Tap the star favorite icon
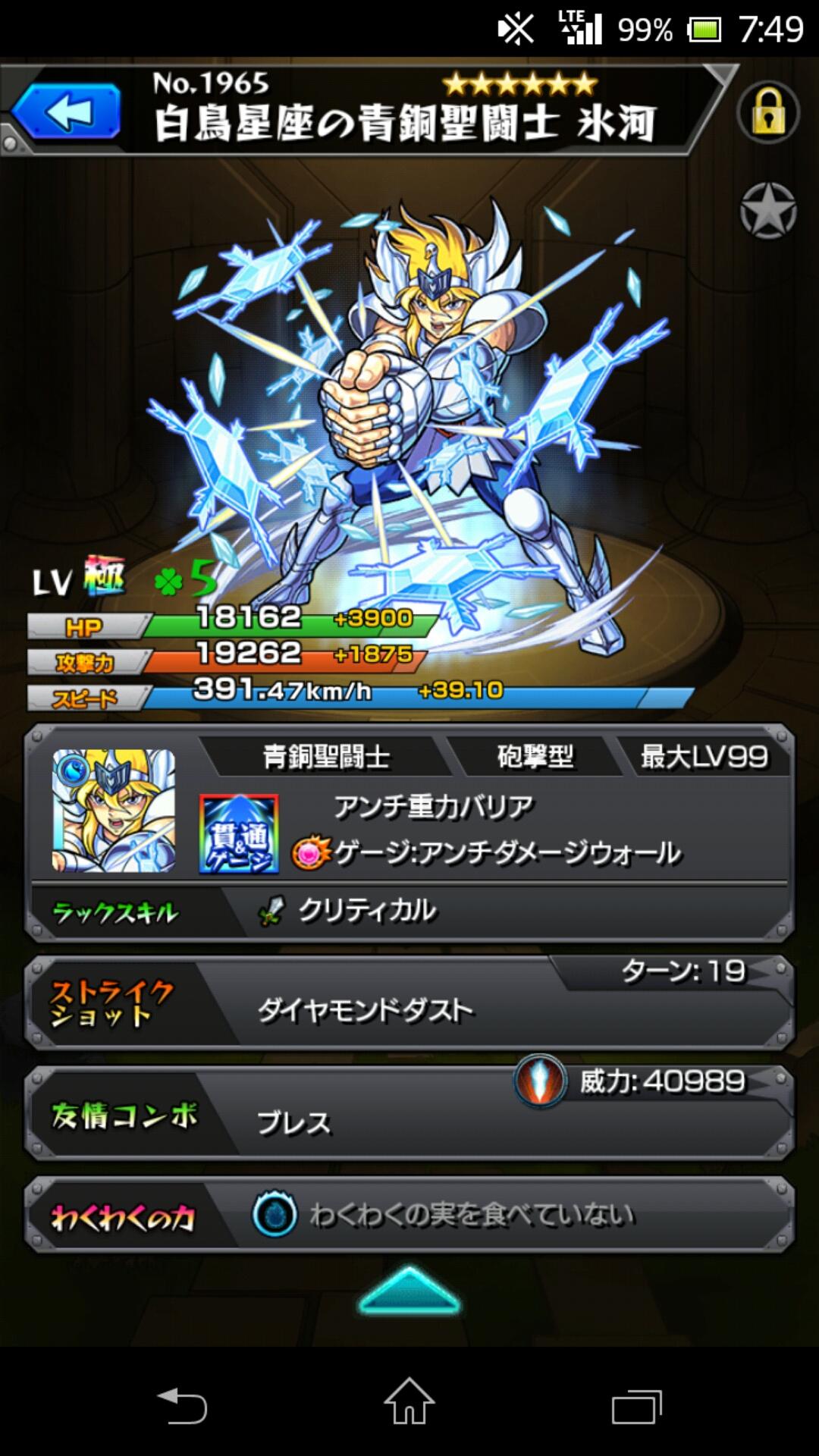Screen dimensions: 819x1456 pyautogui.click(x=767, y=211)
